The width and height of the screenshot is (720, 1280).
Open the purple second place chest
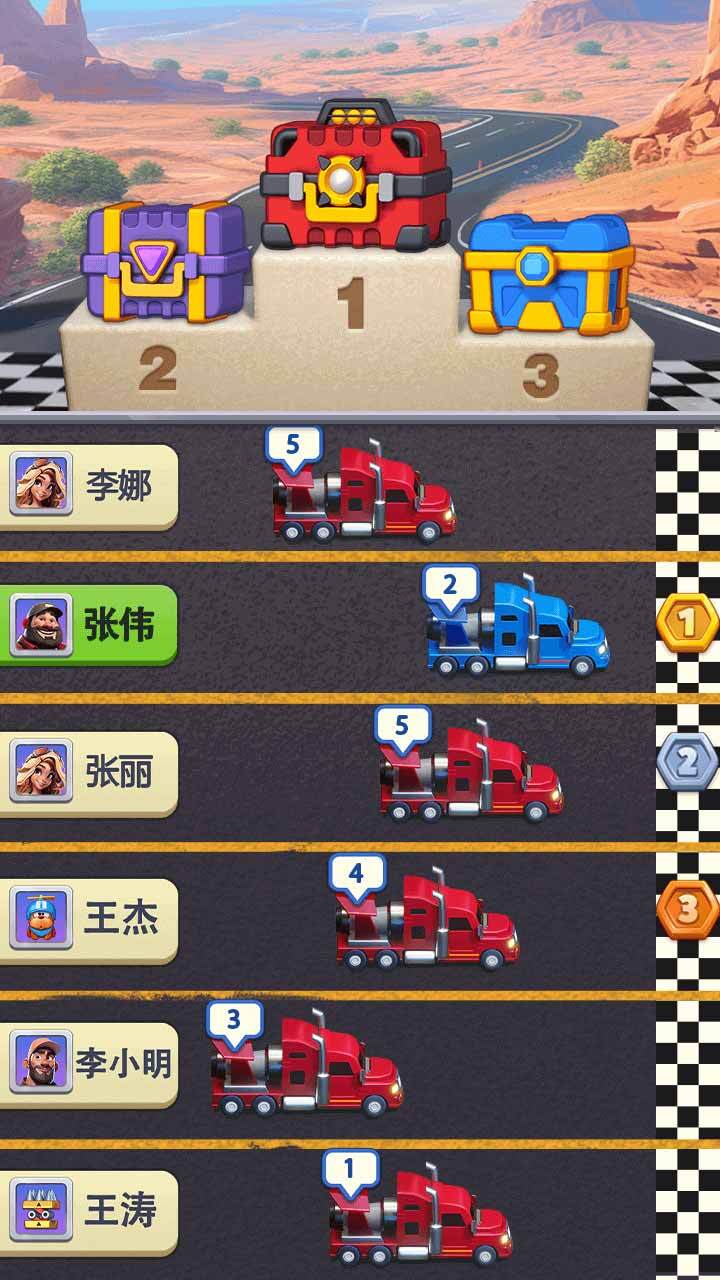[x=166, y=260]
